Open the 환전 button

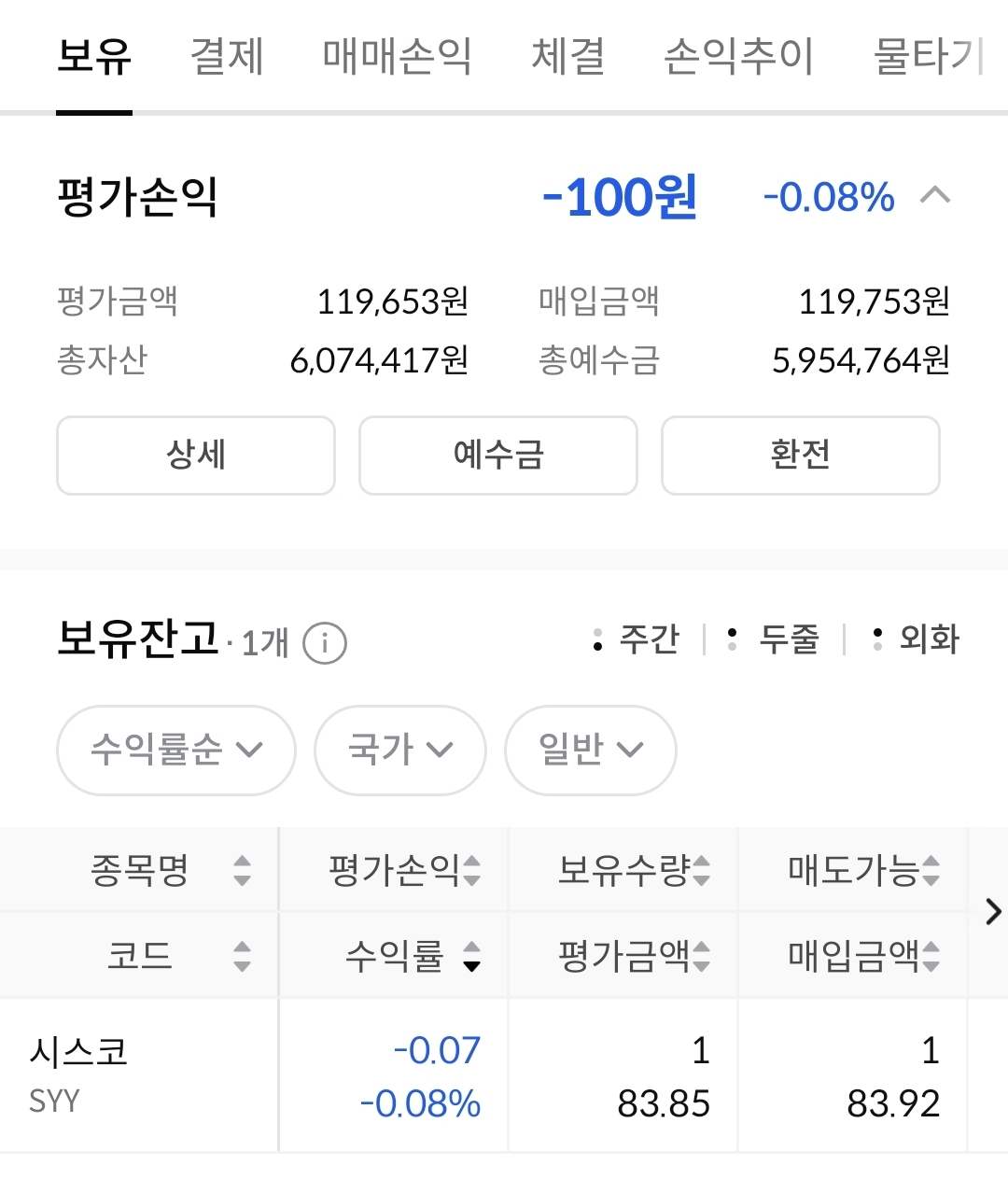click(800, 456)
